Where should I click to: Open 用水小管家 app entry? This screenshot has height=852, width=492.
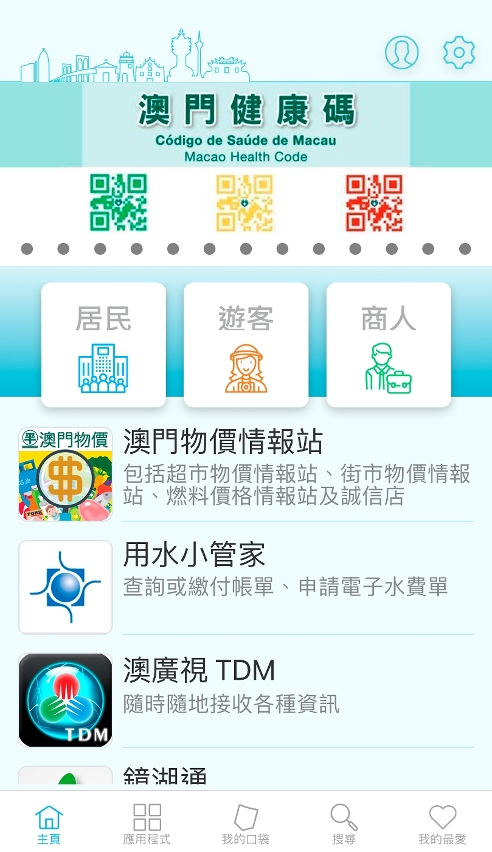pyautogui.click(x=246, y=587)
